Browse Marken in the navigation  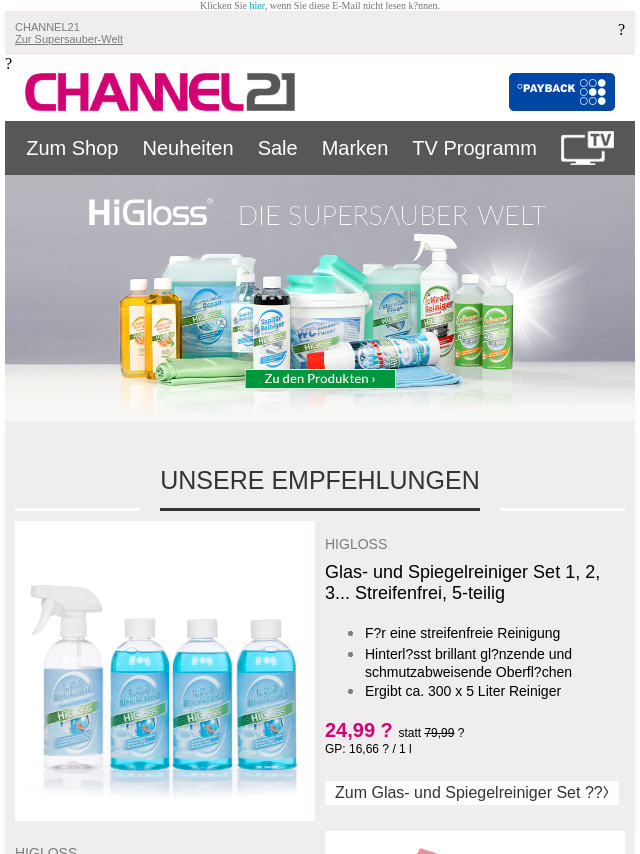pos(355,148)
